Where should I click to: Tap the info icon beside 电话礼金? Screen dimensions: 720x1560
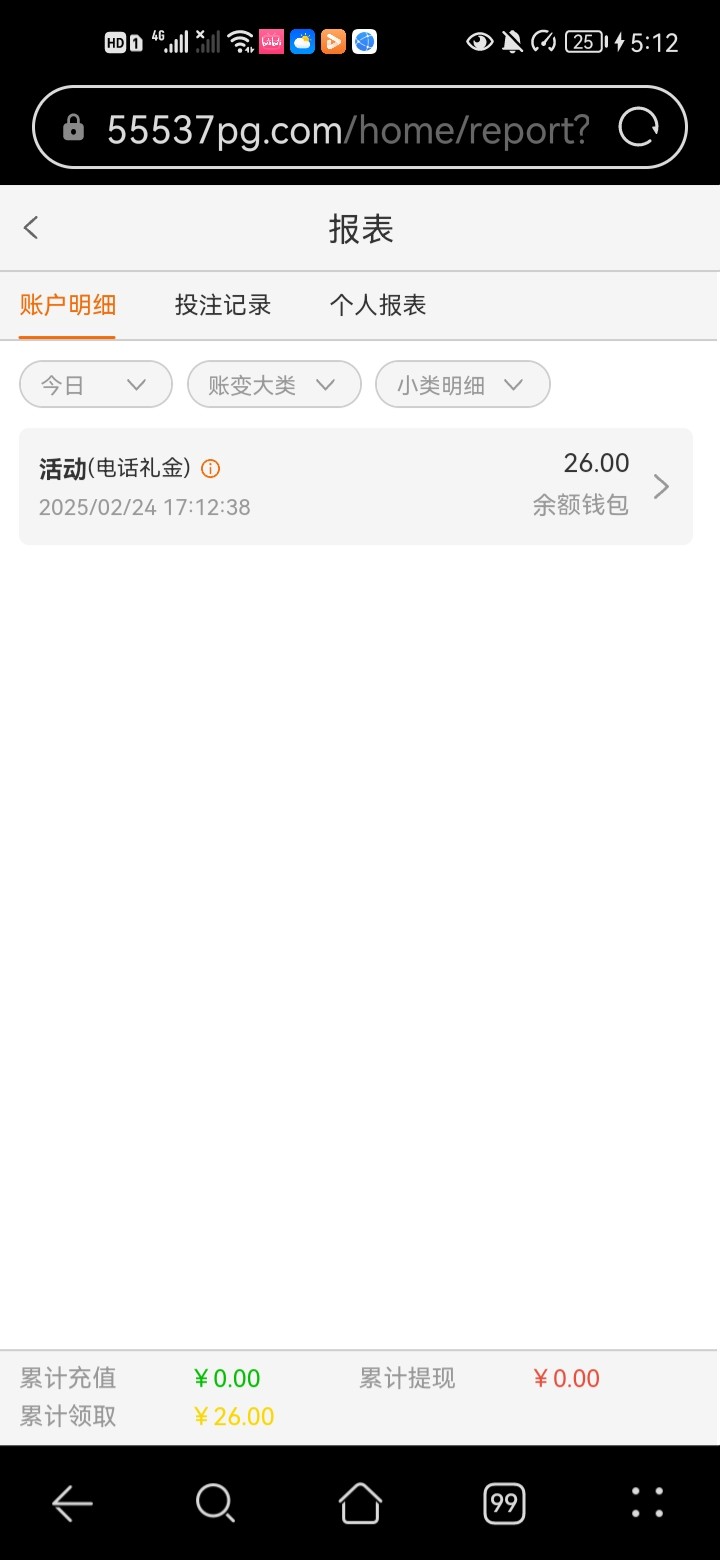coord(211,468)
